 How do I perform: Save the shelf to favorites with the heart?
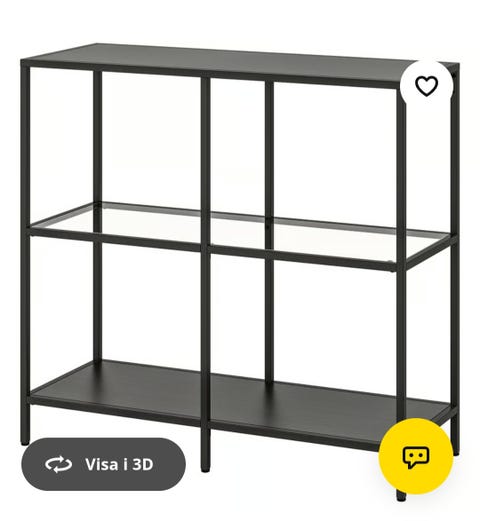tap(426, 86)
